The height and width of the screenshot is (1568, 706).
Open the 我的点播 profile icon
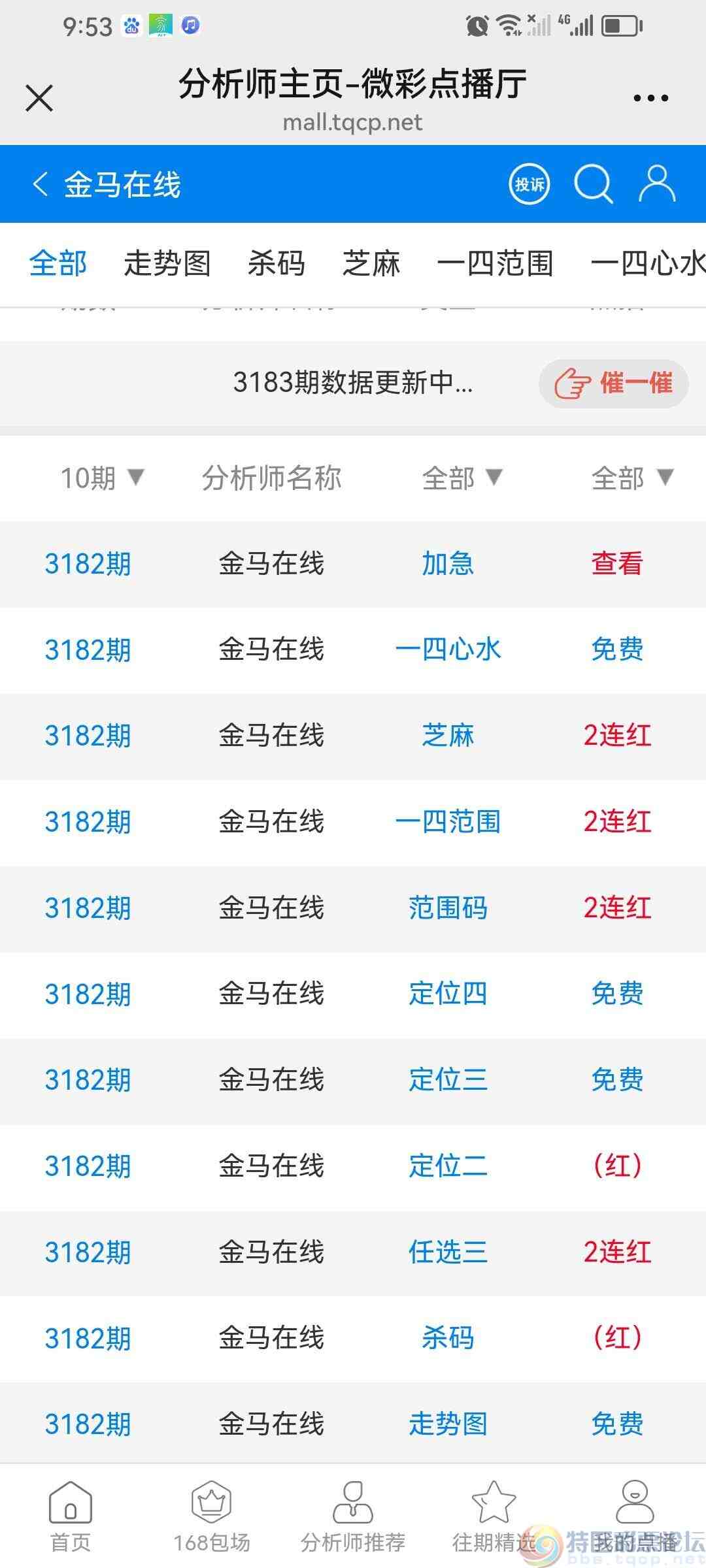(x=635, y=1504)
